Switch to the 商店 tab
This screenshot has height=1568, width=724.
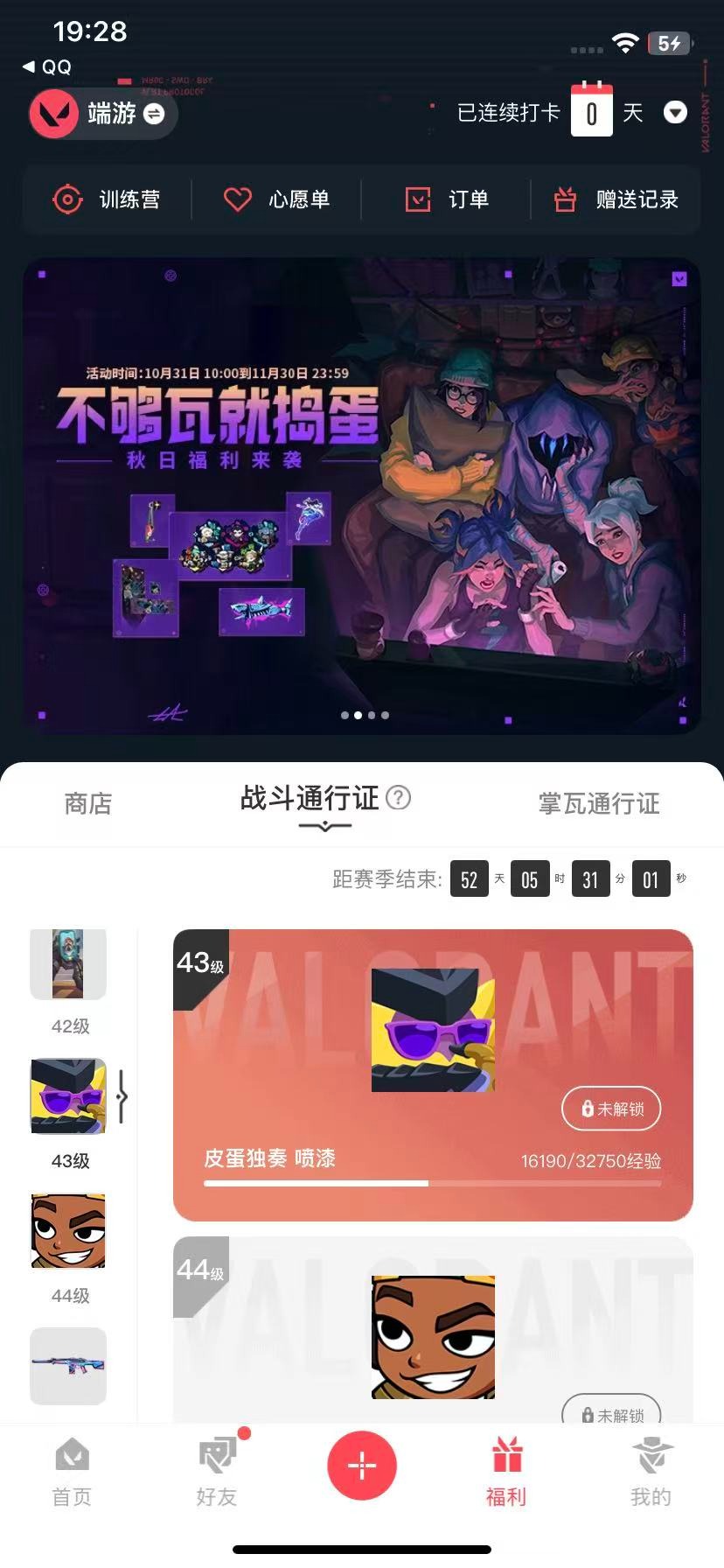[88, 803]
